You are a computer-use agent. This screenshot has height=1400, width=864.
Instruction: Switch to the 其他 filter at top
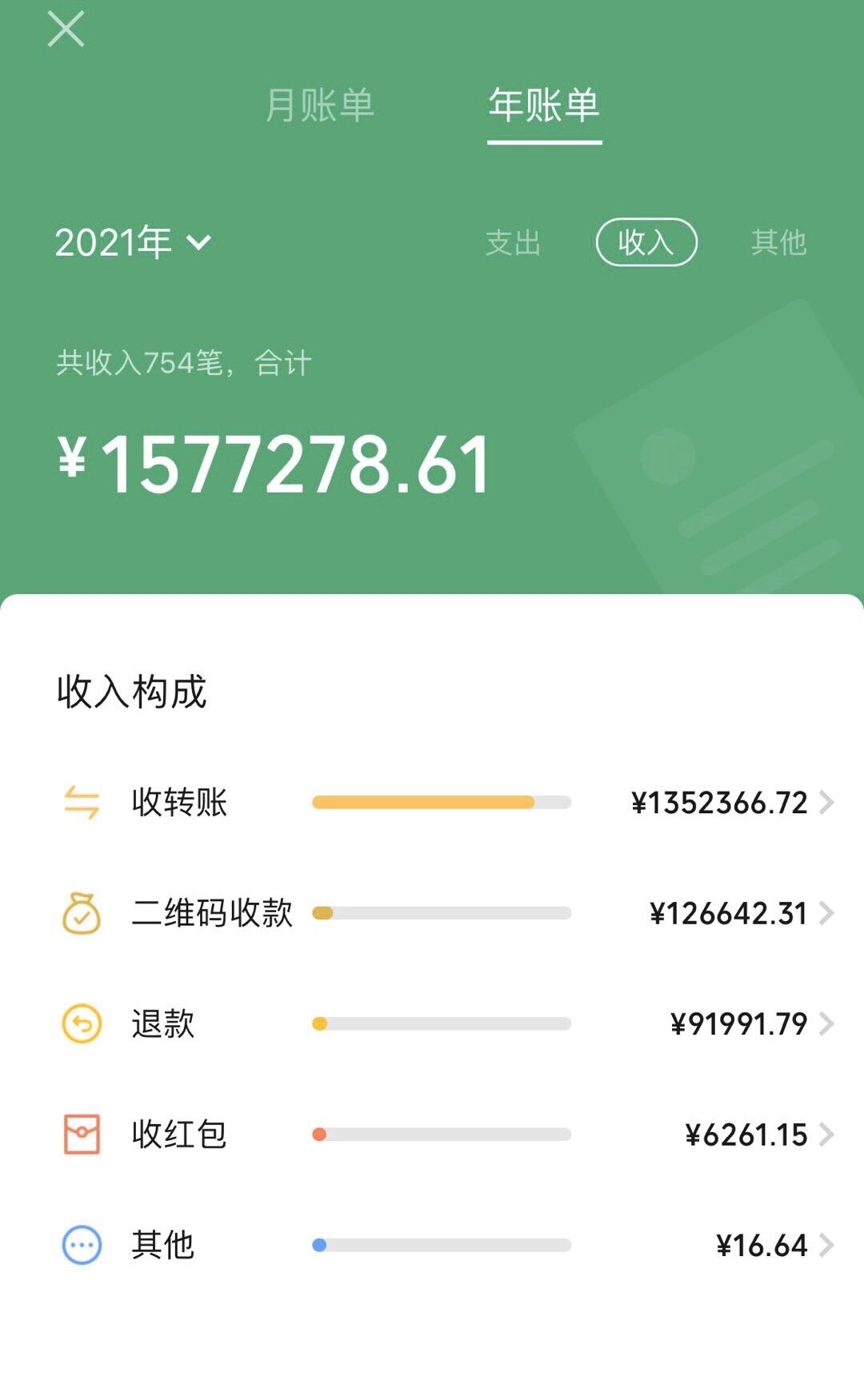coord(778,242)
